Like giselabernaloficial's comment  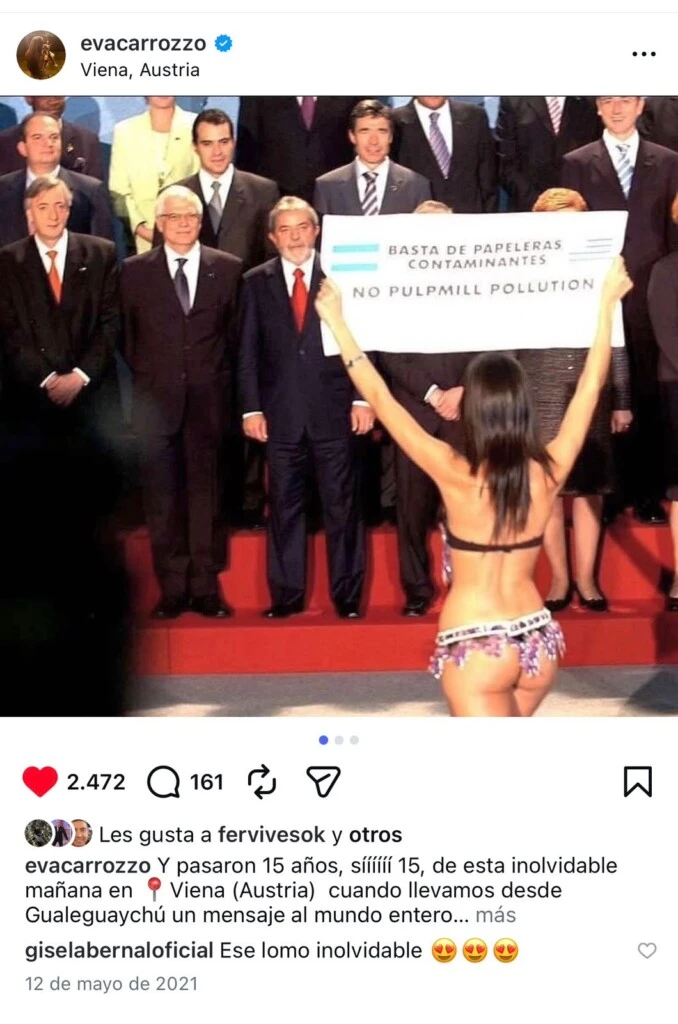647,950
